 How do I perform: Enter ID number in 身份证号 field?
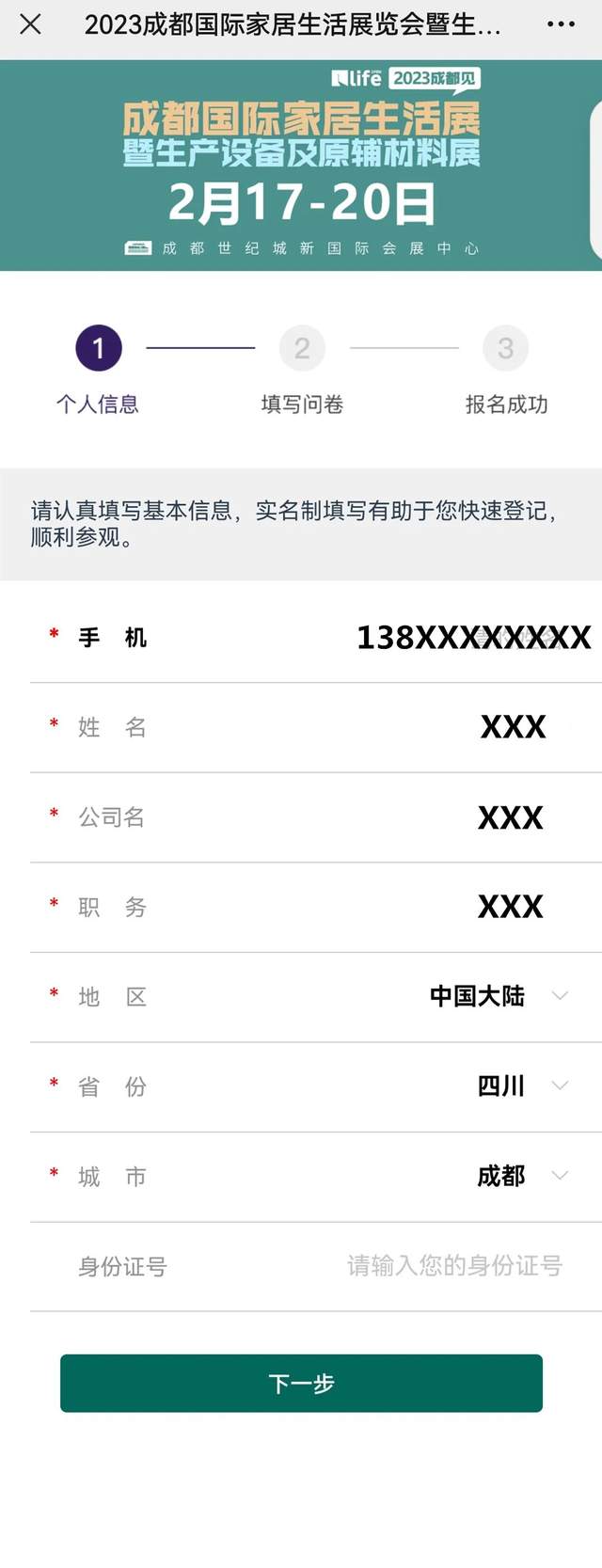(x=454, y=1266)
